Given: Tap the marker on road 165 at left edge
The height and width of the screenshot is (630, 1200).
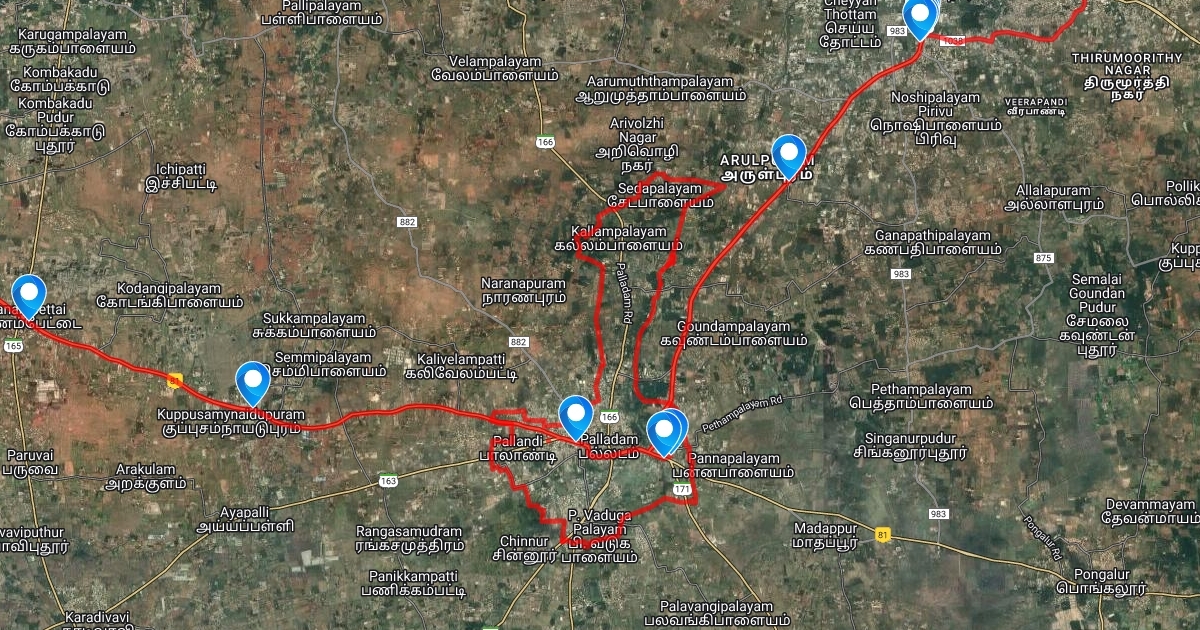Looking at the screenshot, I should coord(29,294).
